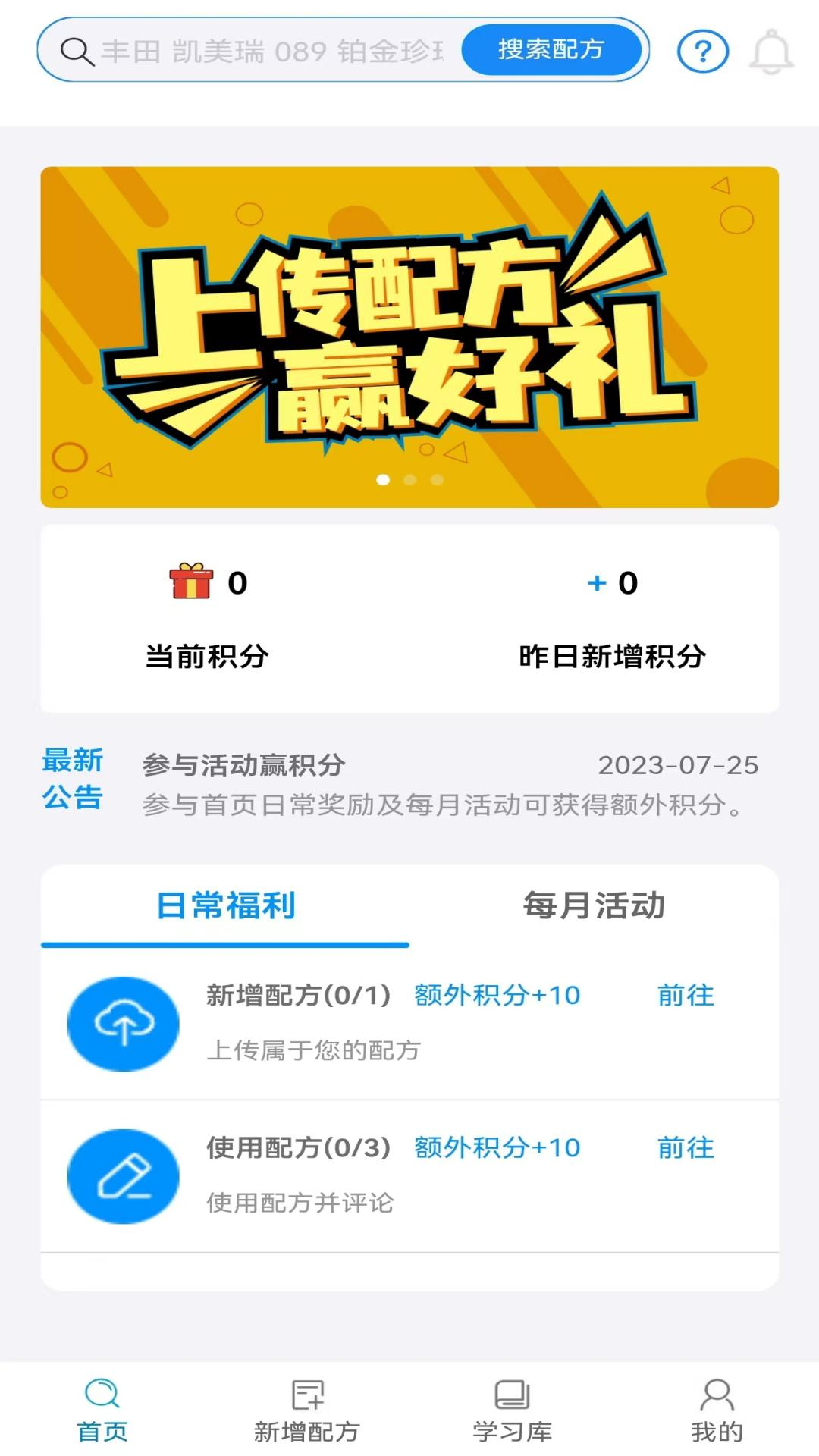Open notifications via the bell icon
Image resolution: width=819 pixels, height=1456 pixels.
[772, 52]
